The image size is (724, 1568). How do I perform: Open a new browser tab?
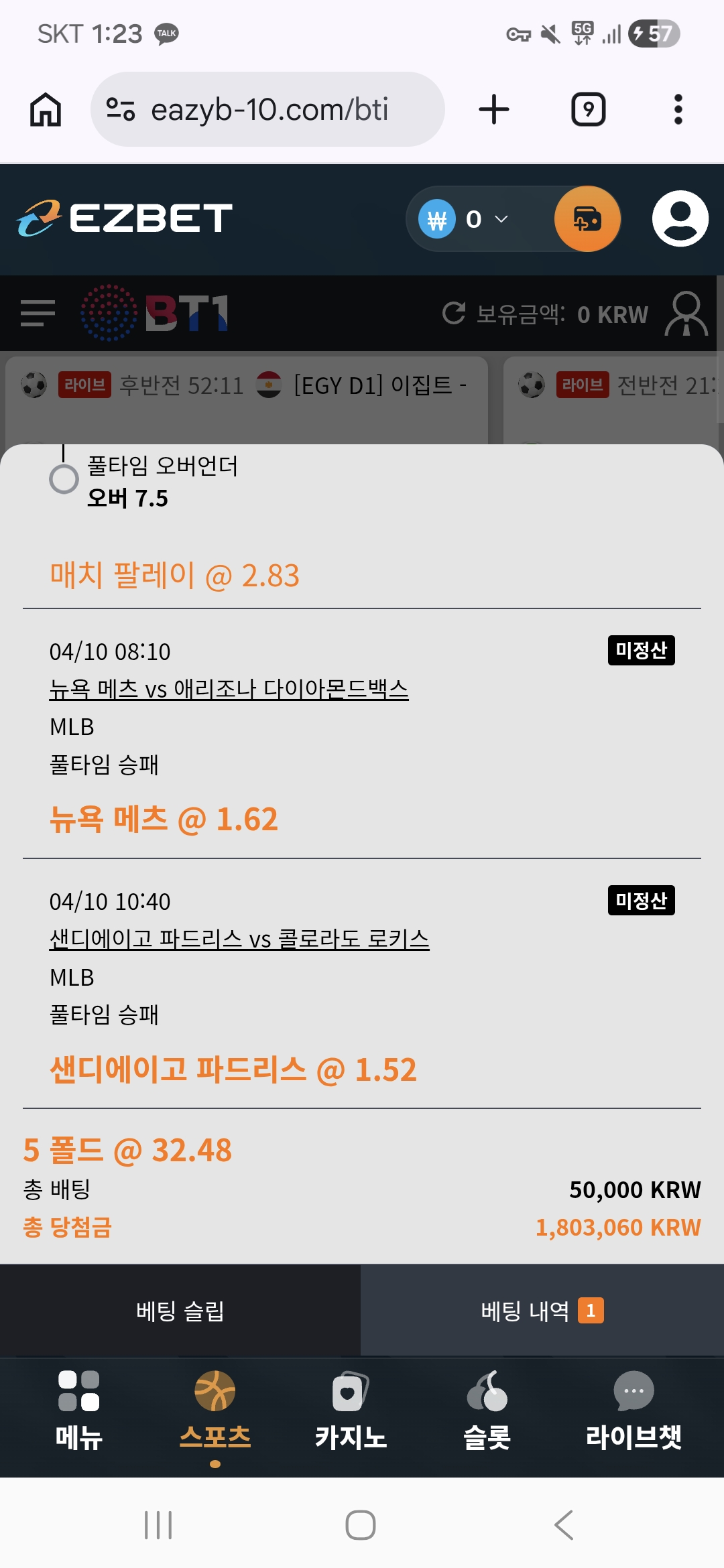(494, 109)
